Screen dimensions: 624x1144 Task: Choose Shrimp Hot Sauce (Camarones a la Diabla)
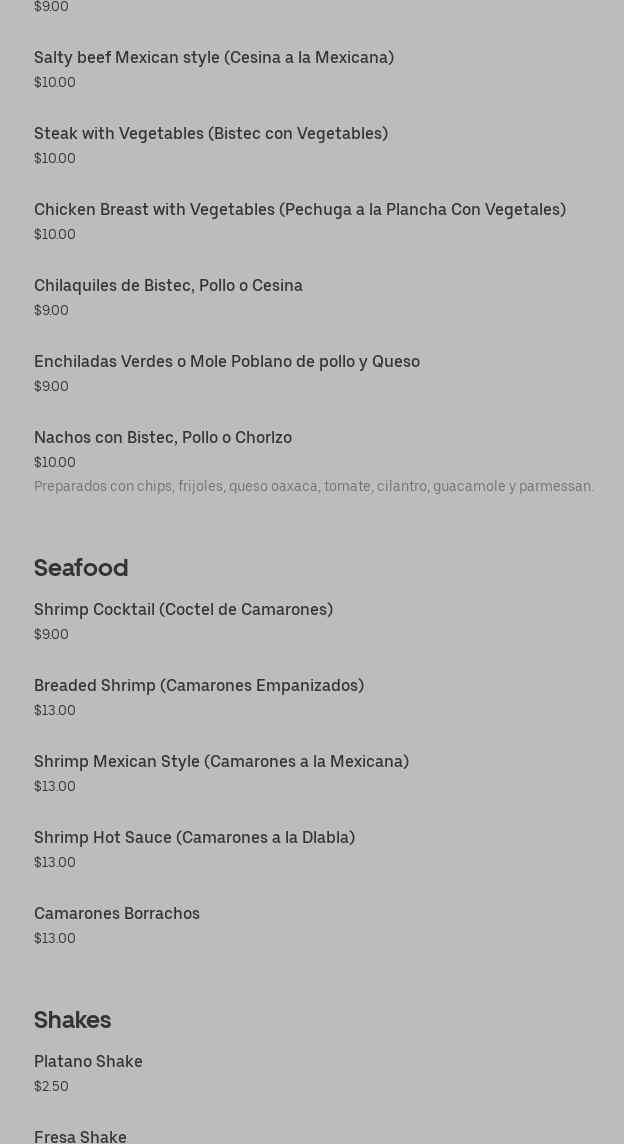(x=194, y=838)
